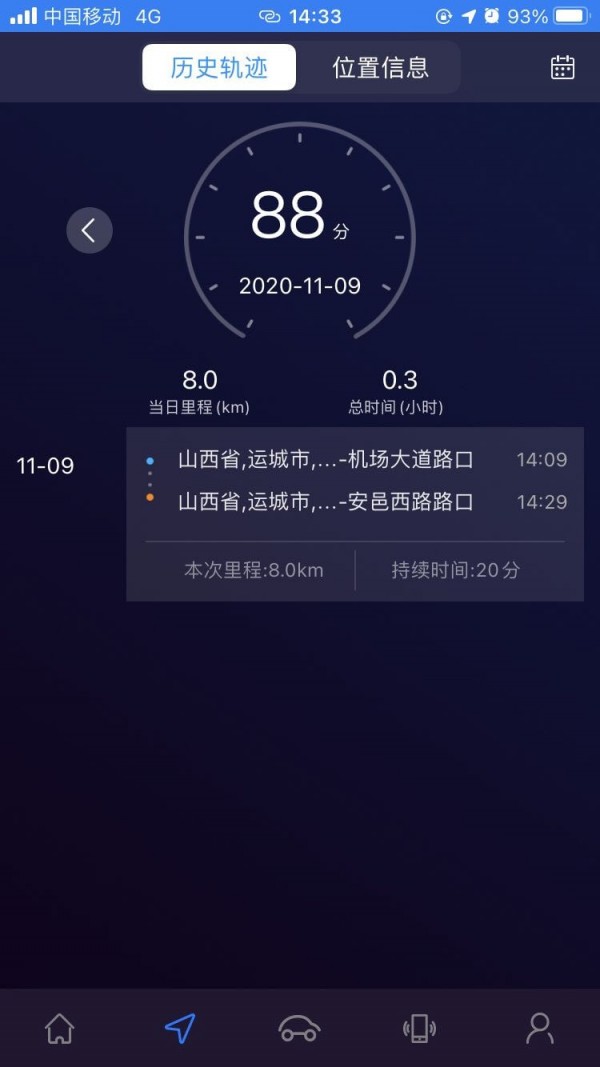Go to the previous day's score
Image resolution: width=600 pixels, height=1067 pixels.
tap(90, 231)
